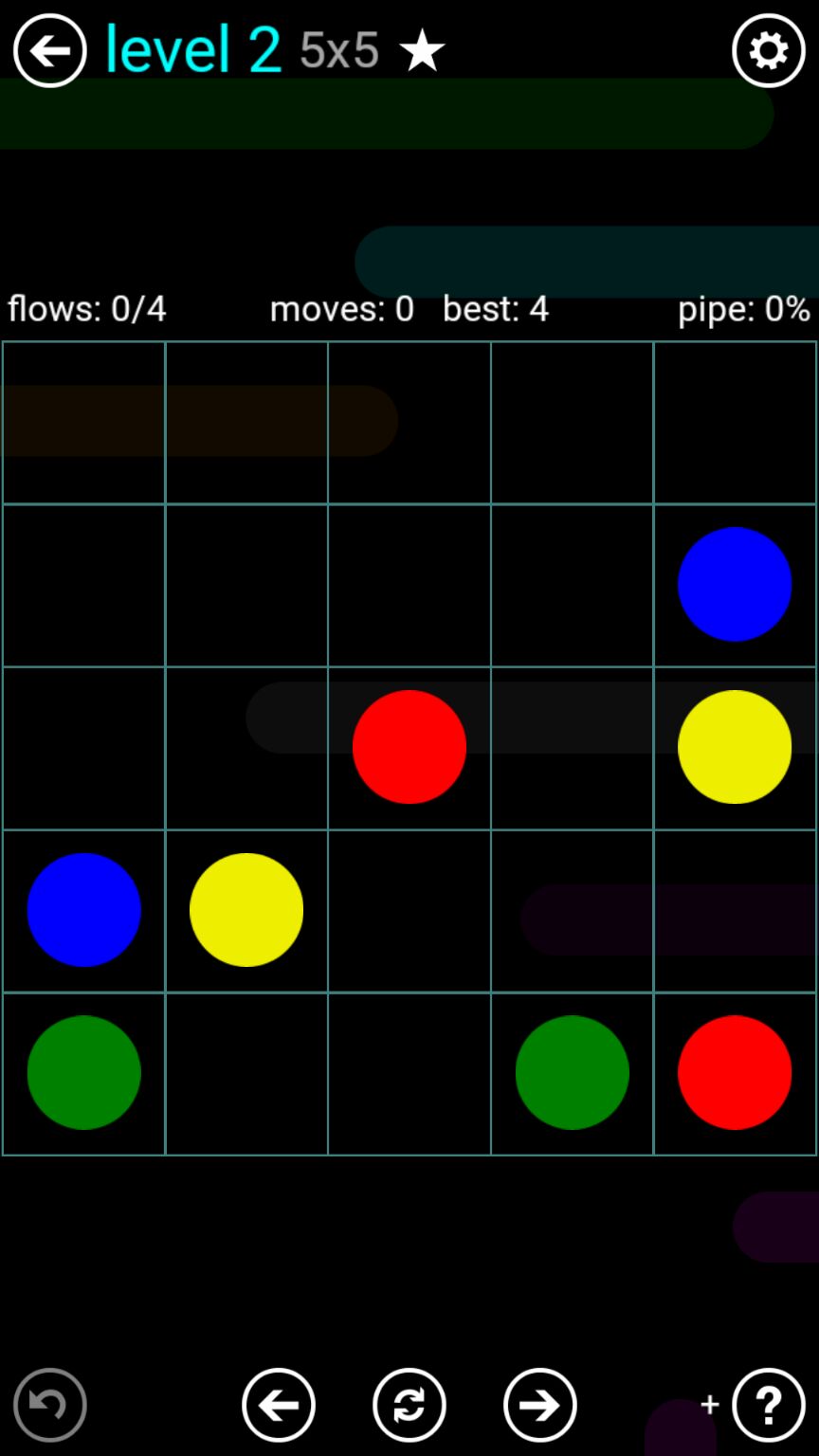
Task: Get a hint with the question mark
Action: tap(768, 1405)
